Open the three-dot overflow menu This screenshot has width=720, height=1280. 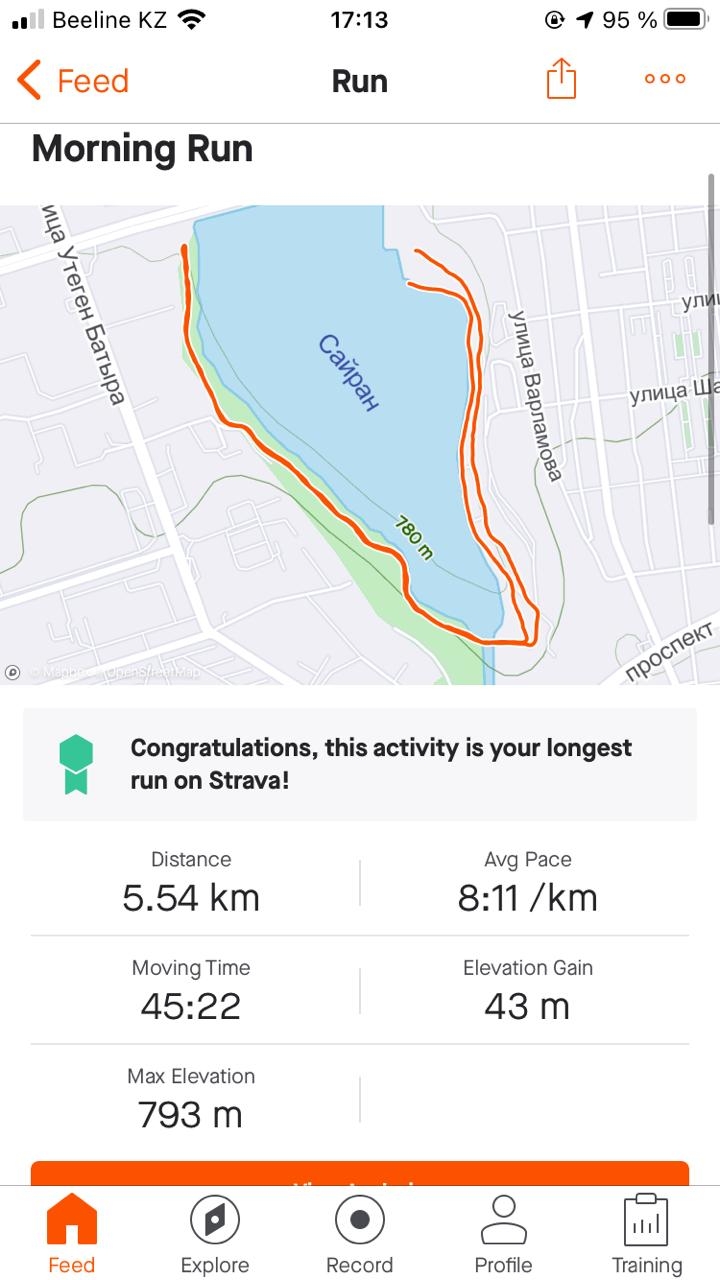point(665,79)
